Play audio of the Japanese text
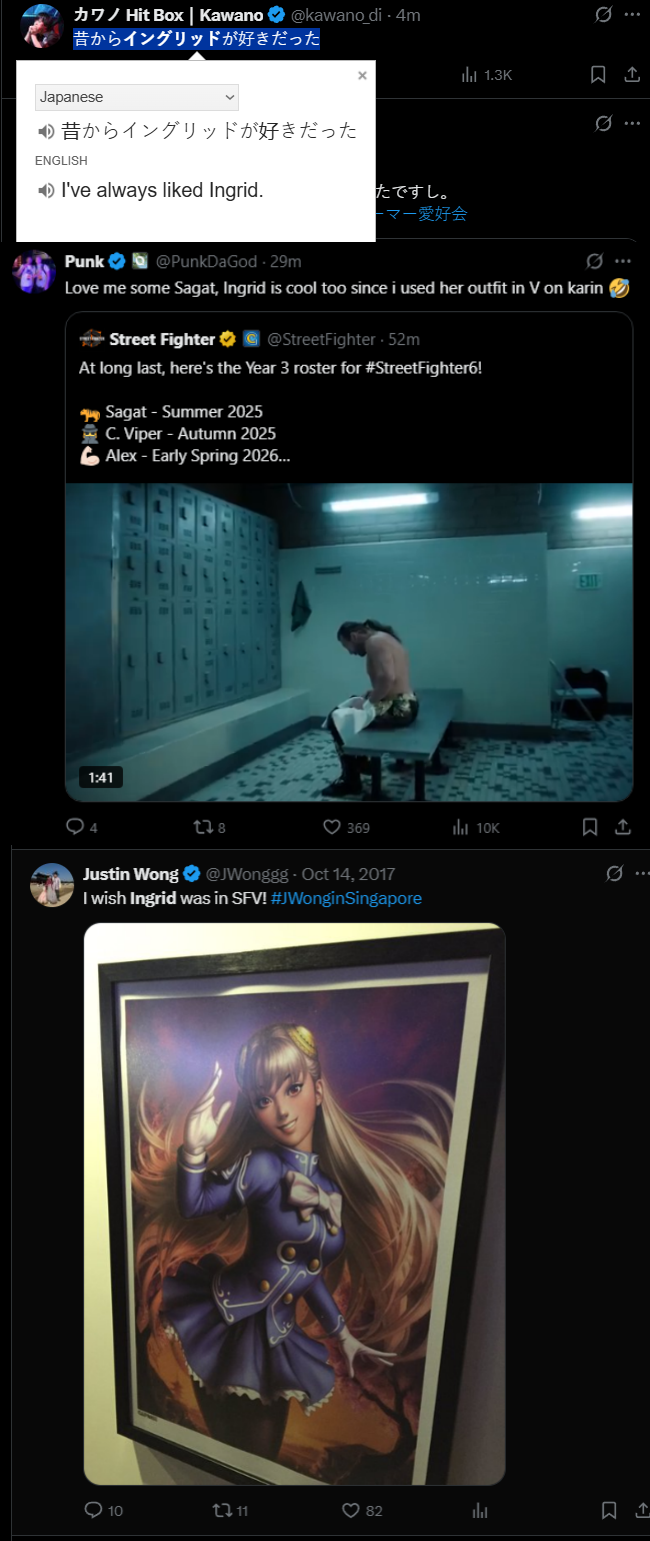The width and height of the screenshot is (650, 1541). pos(45,131)
